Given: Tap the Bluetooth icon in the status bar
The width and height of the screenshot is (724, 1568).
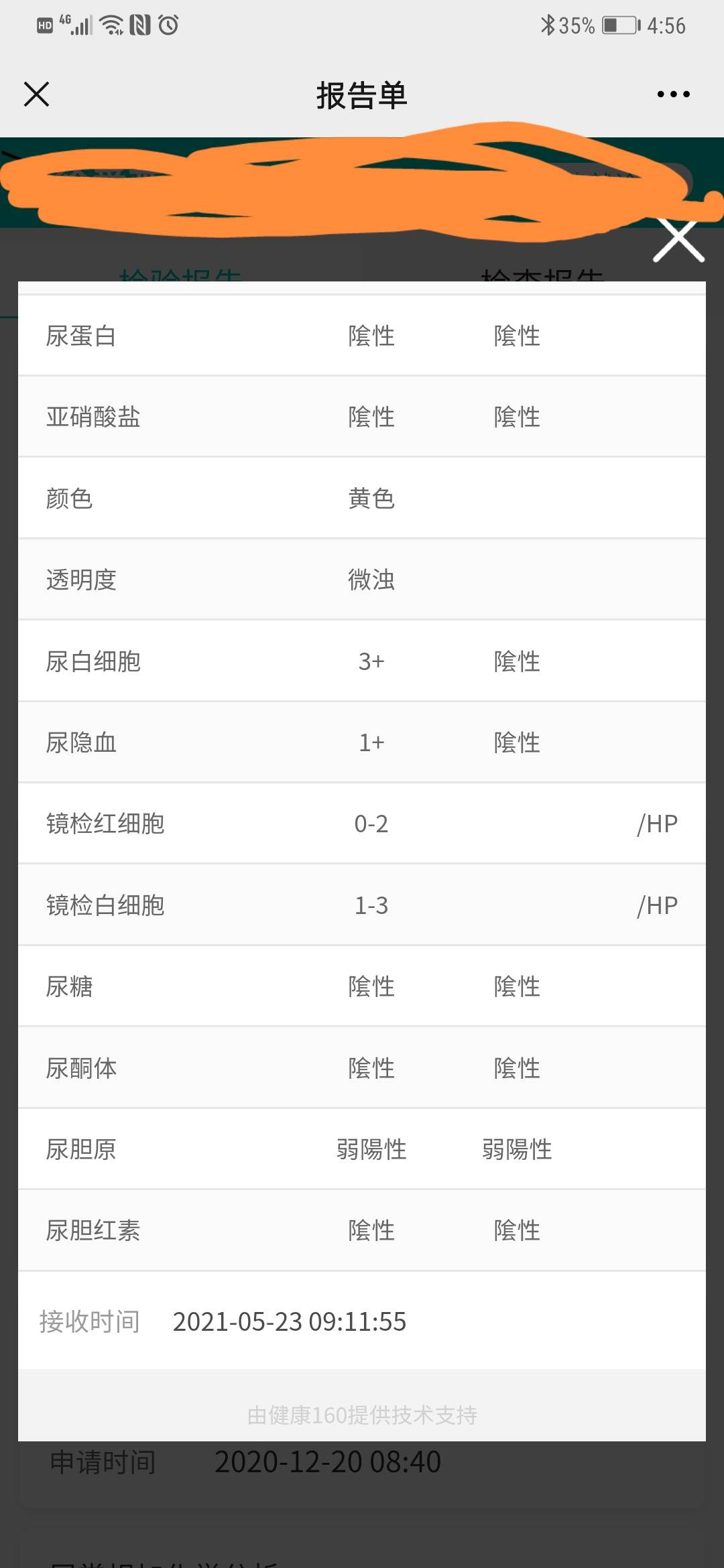Looking at the screenshot, I should coord(548,24).
